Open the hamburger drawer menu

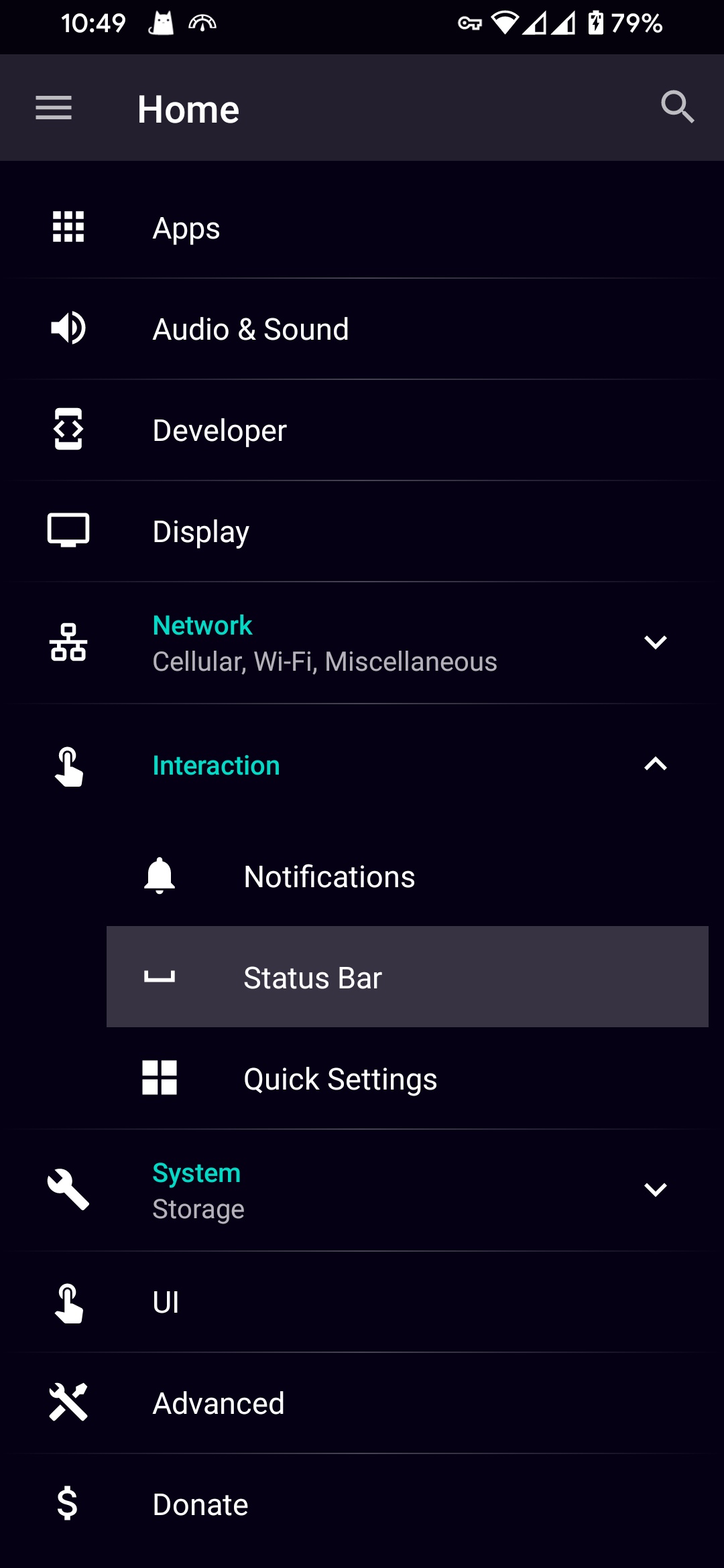(54, 108)
